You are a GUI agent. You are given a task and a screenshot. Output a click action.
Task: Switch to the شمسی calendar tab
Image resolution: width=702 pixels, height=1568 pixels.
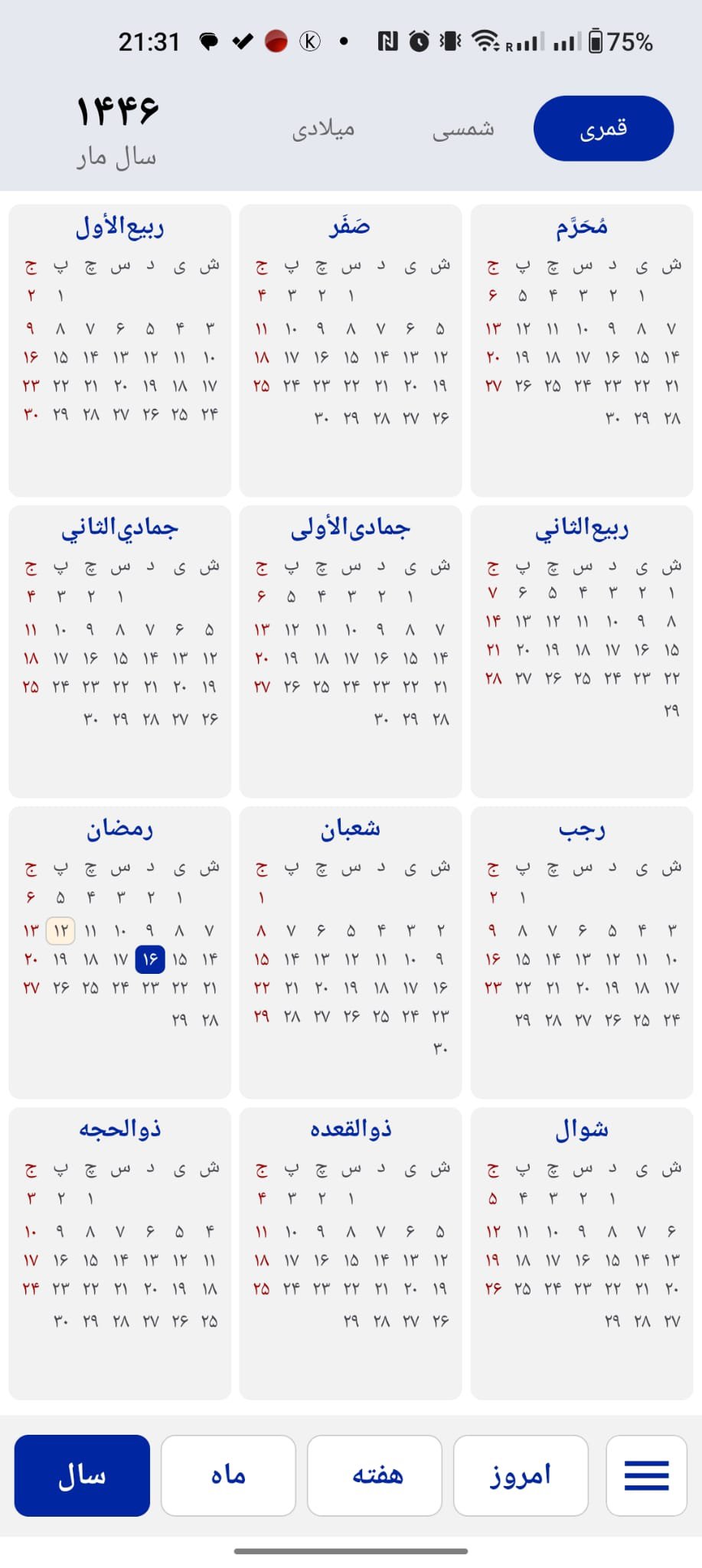[464, 128]
